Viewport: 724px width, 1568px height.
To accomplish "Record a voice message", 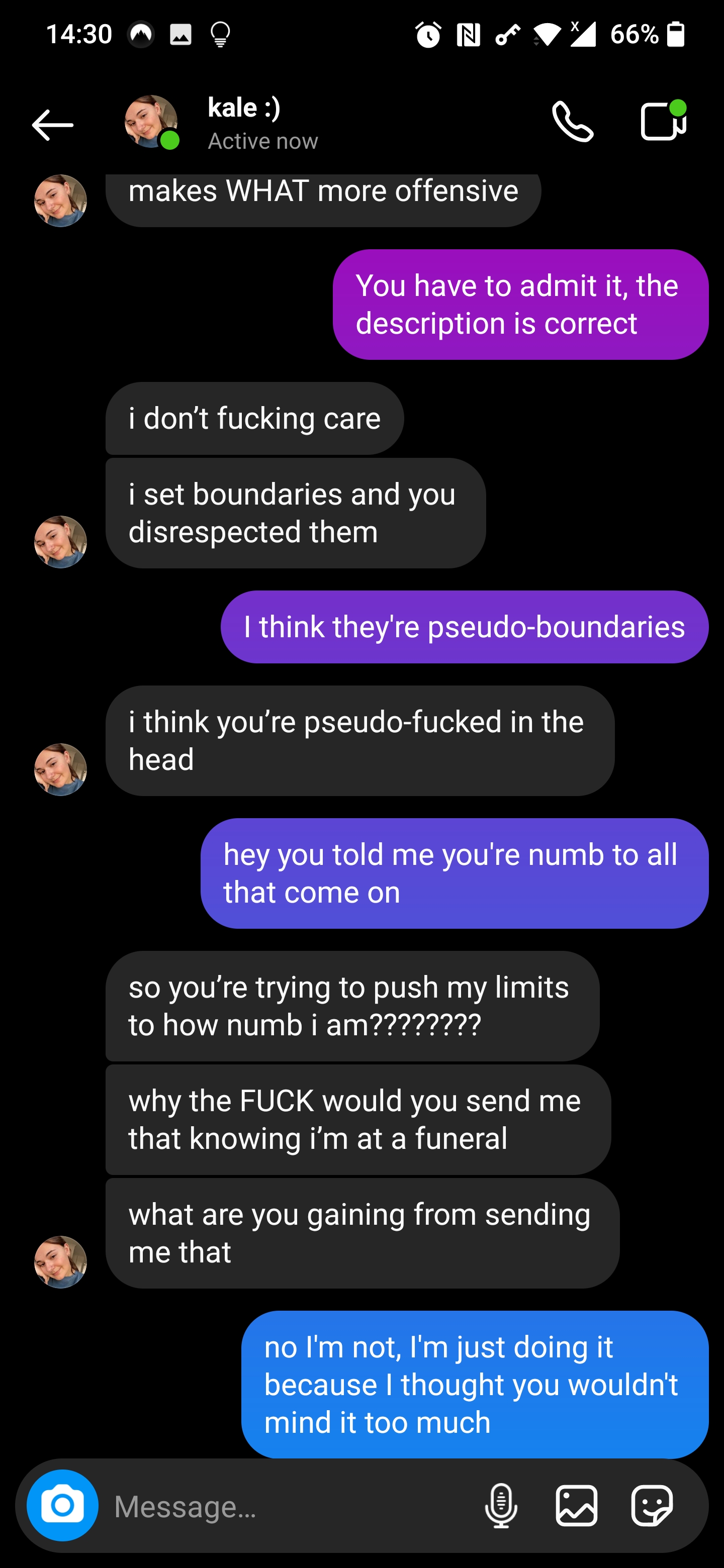I will [x=501, y=1505].
